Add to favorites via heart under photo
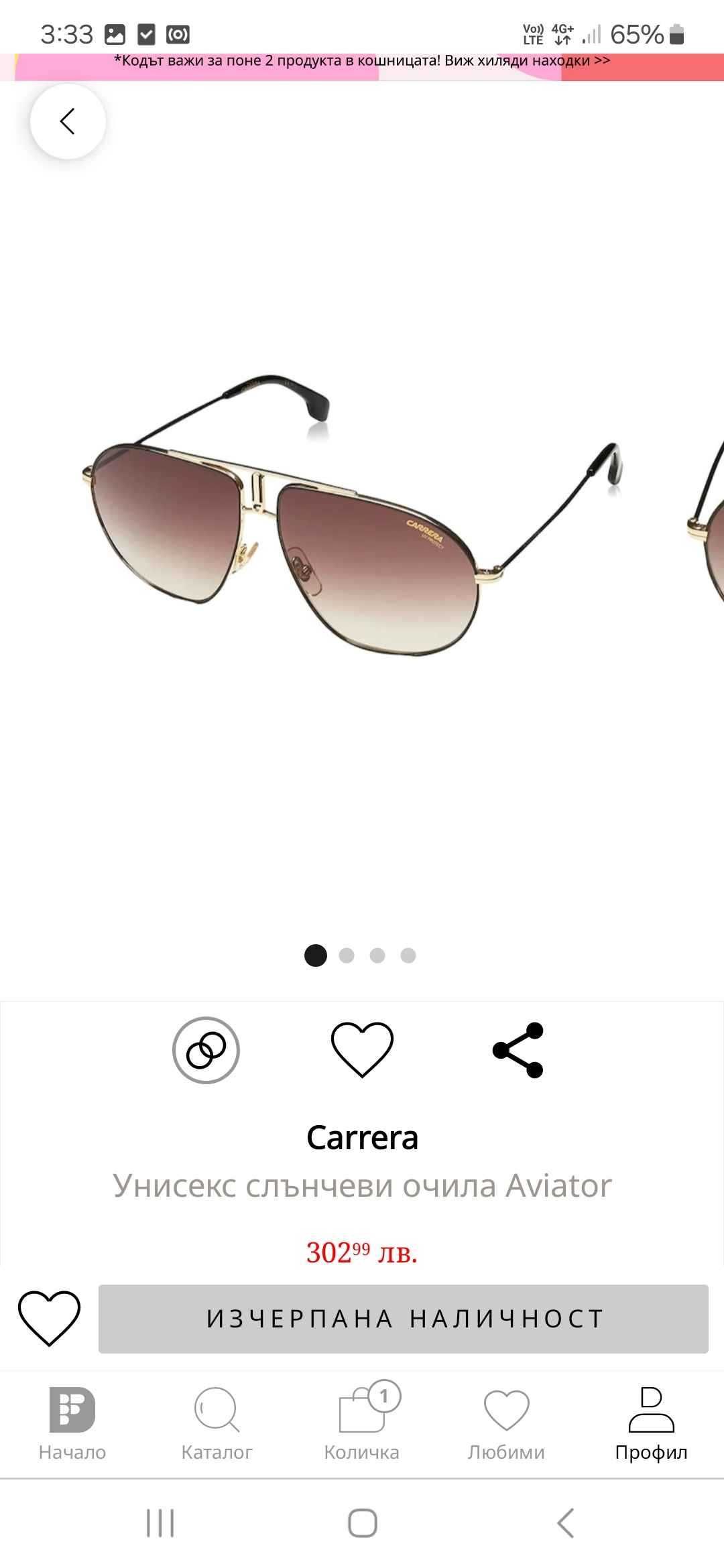724x1568 pixels. [x=362, y=1050]
